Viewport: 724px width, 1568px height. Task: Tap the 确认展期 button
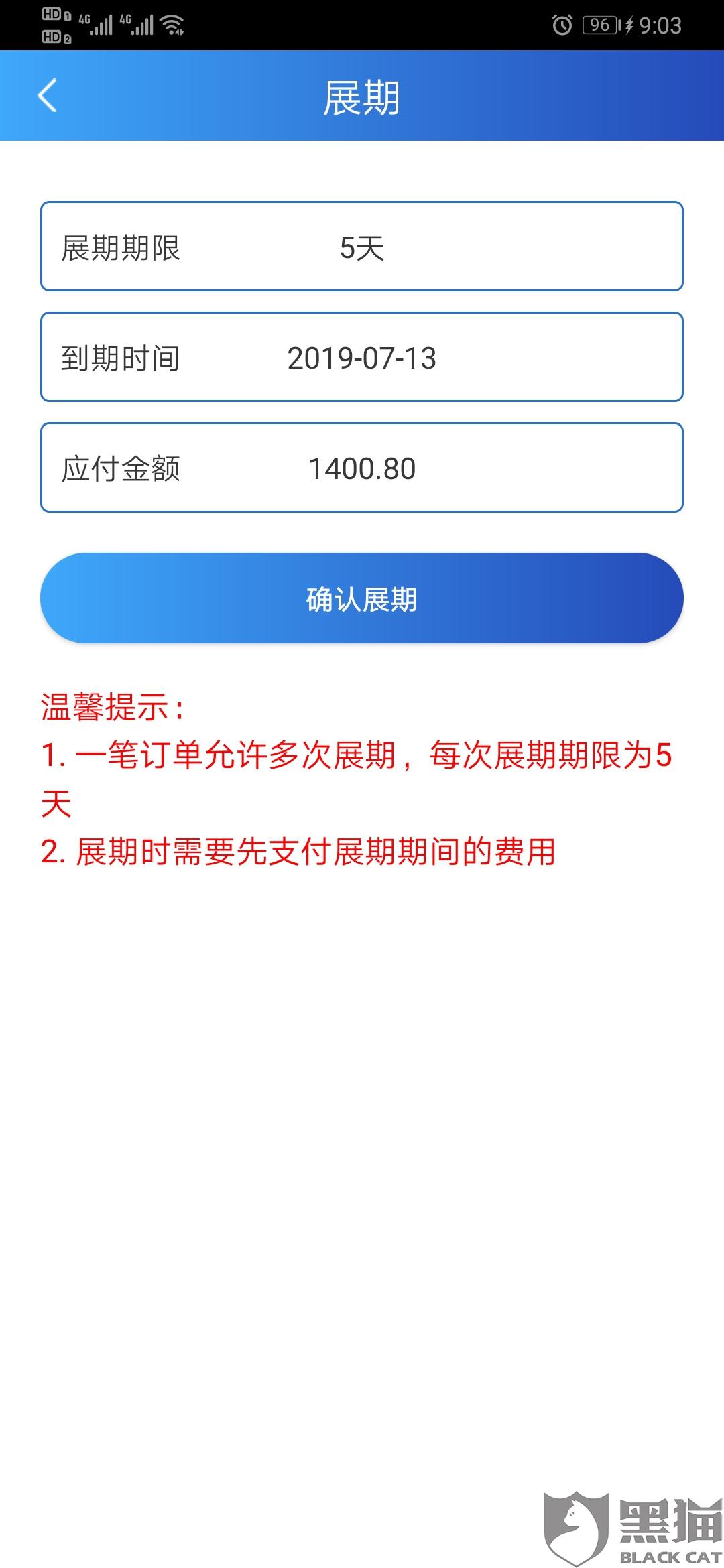[362, 598]
